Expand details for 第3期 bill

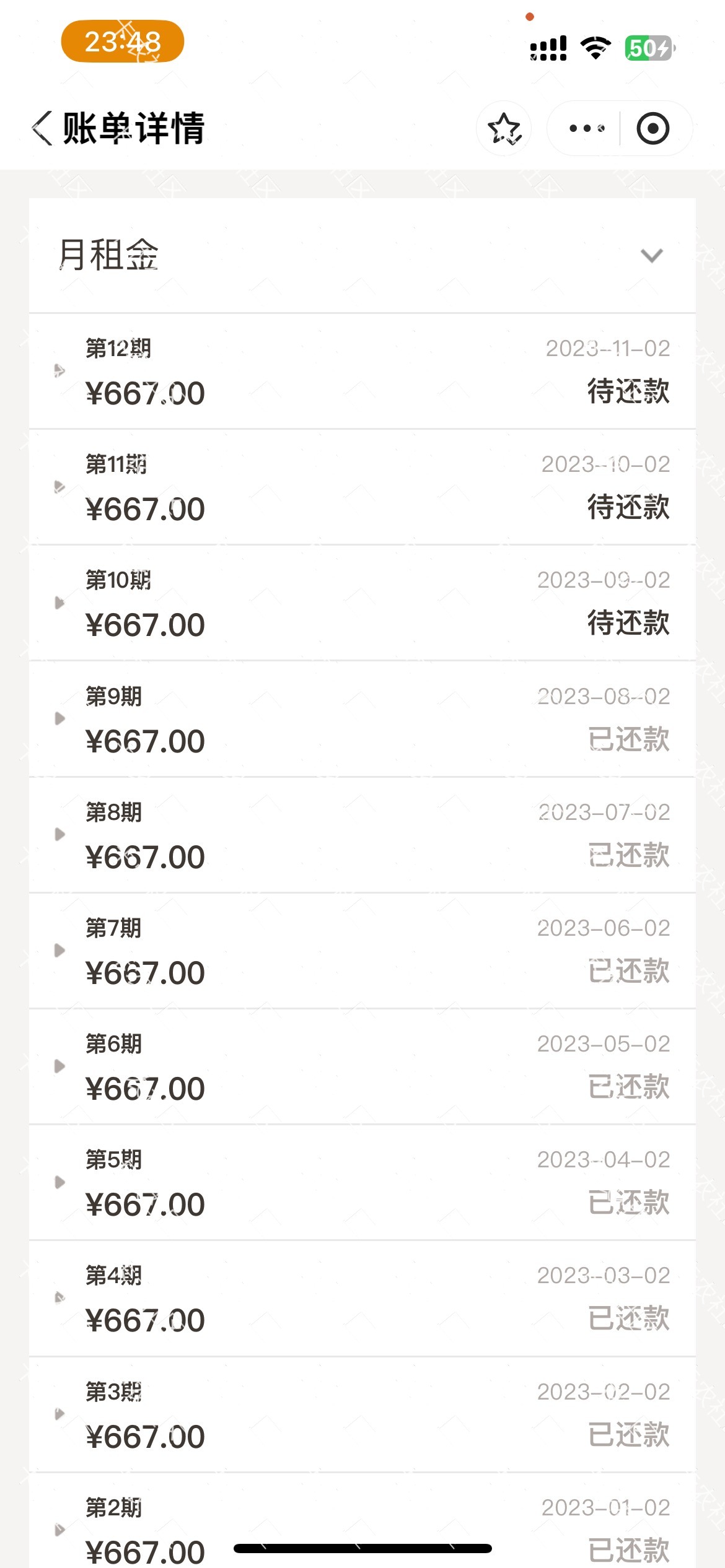coord(59,1414)
